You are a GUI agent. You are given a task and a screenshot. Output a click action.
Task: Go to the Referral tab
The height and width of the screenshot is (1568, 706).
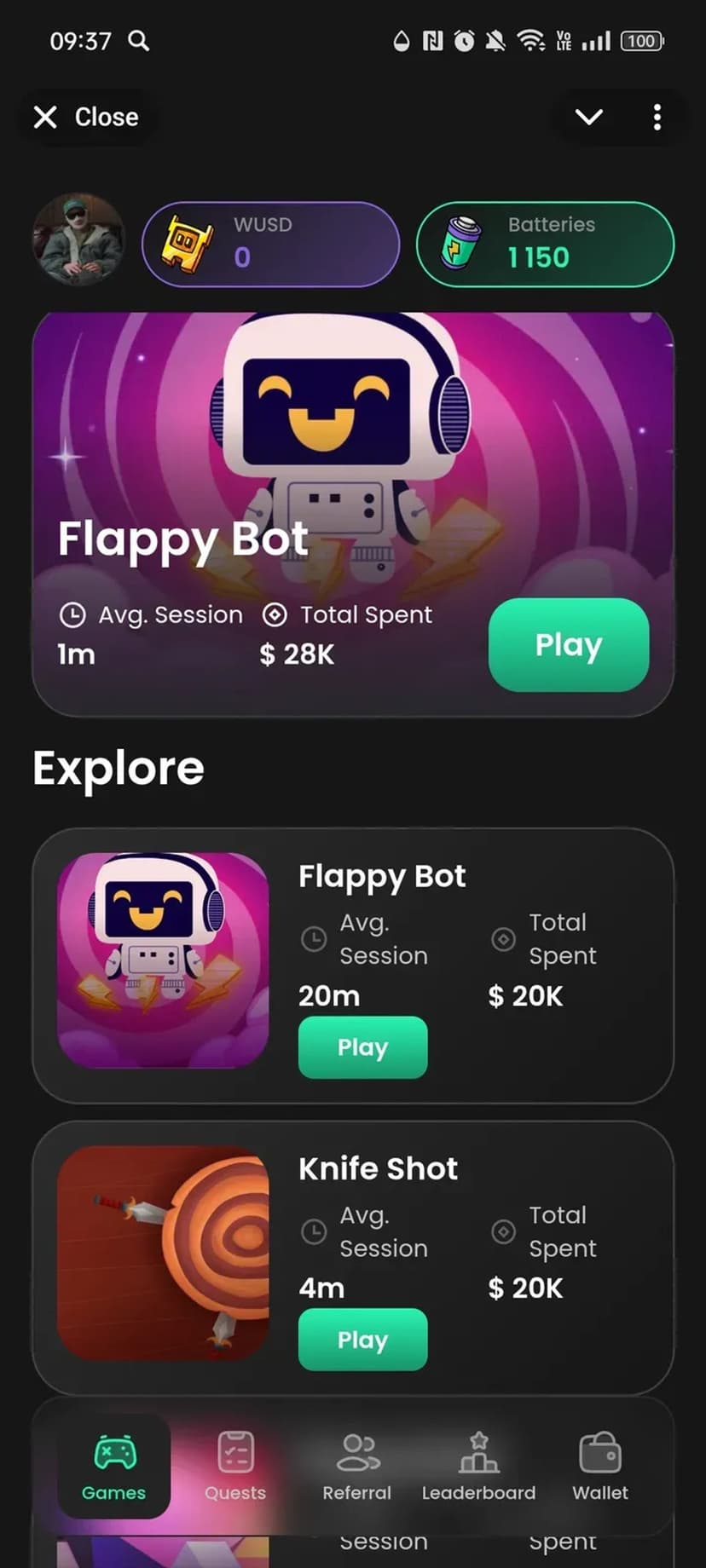pos(356,1466)
